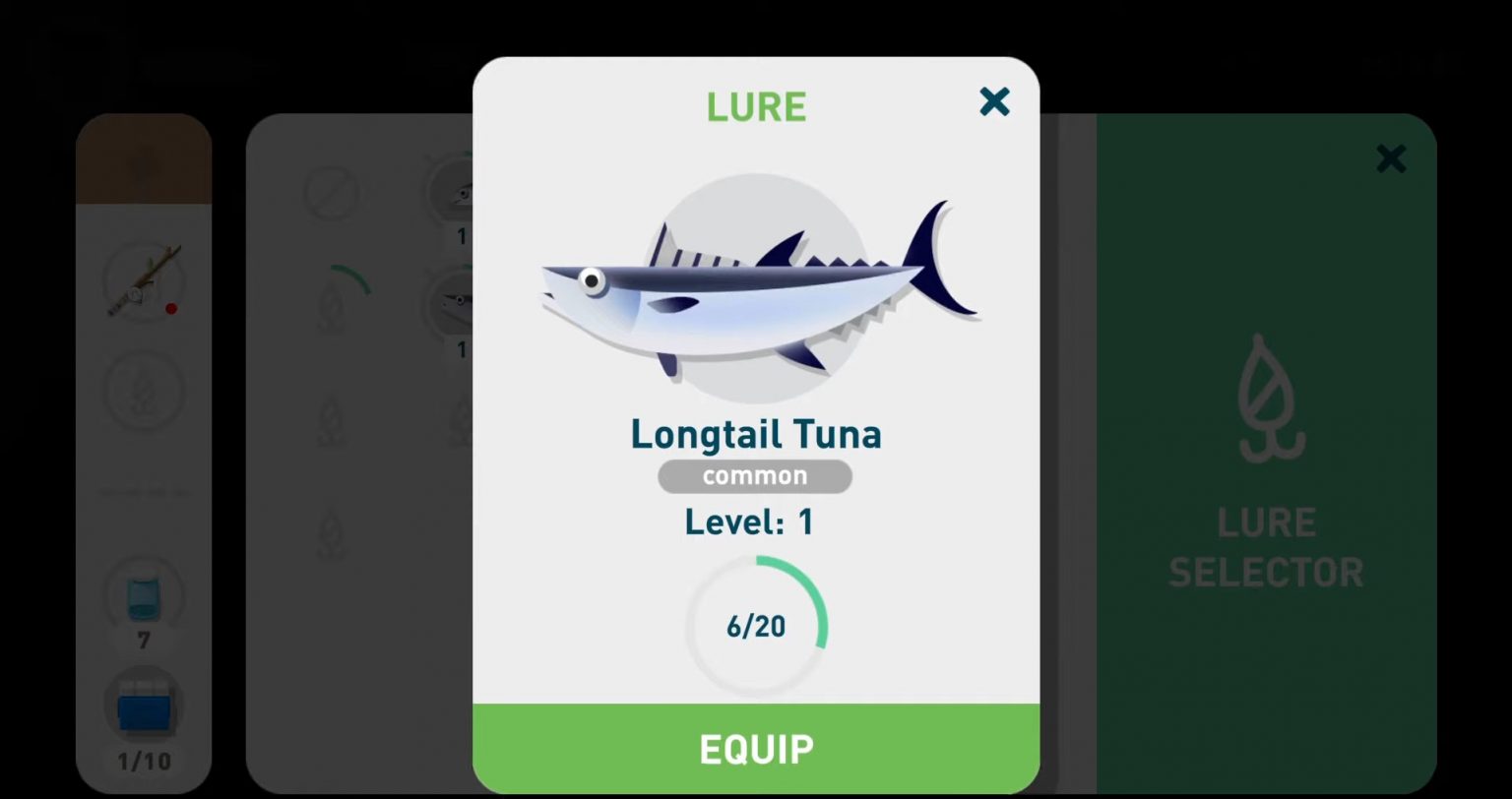Equip the Longtail Tuna lure

tap(756, 749)
